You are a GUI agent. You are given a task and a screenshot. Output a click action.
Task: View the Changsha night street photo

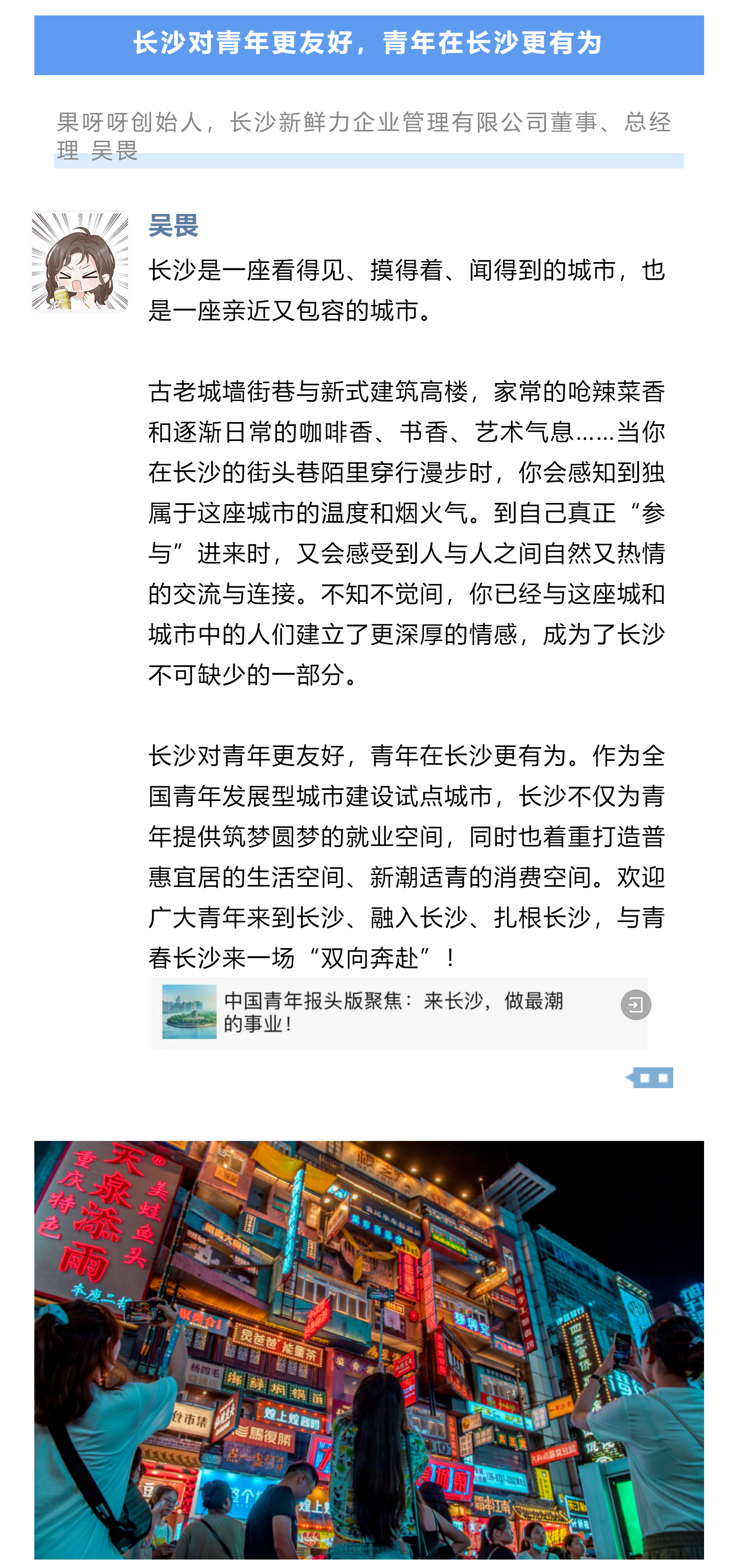click(x=369, y=1349)
